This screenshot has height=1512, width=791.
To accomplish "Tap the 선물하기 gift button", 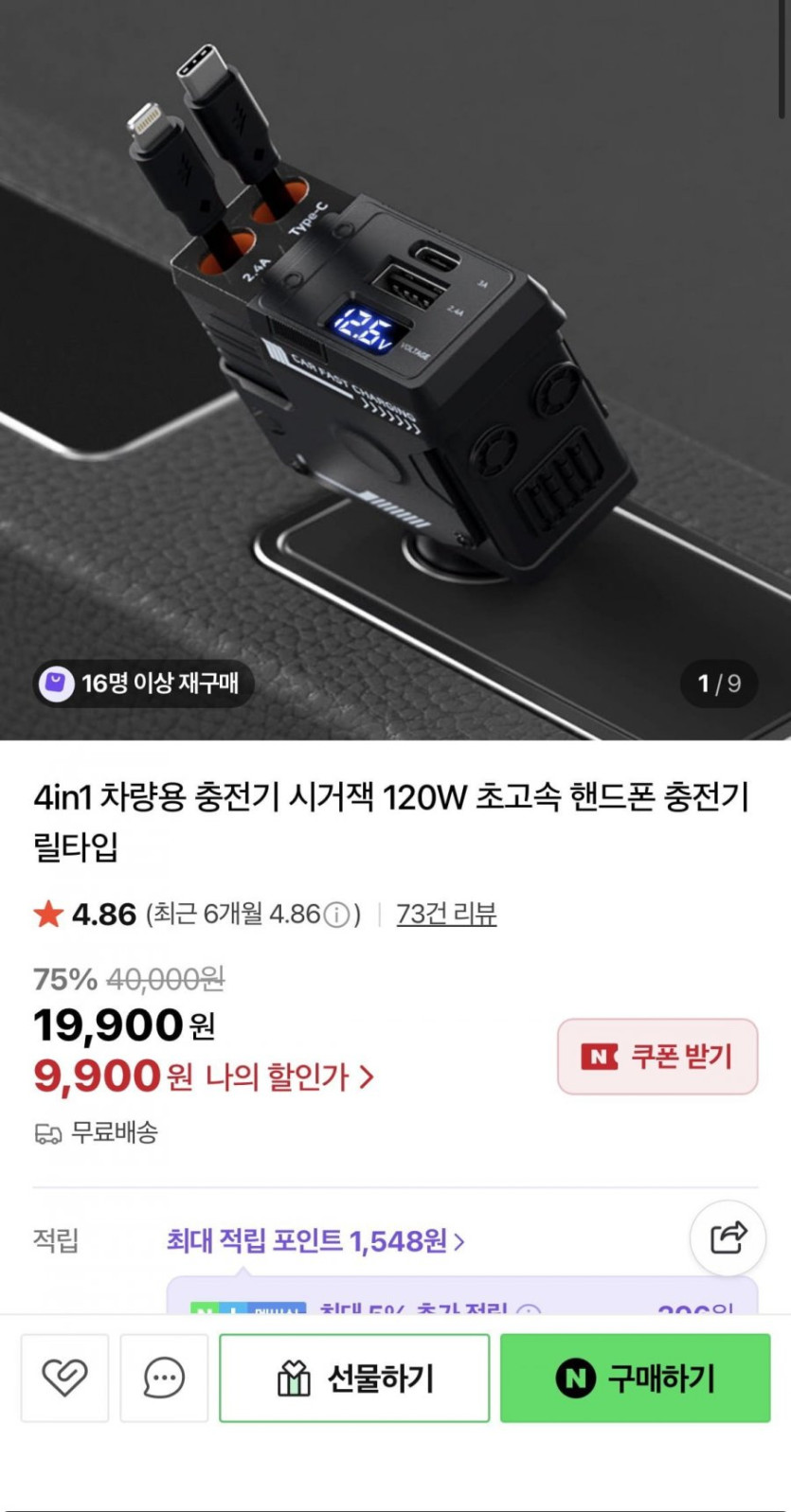I will pyautogui.click(x=354, y=1378).
